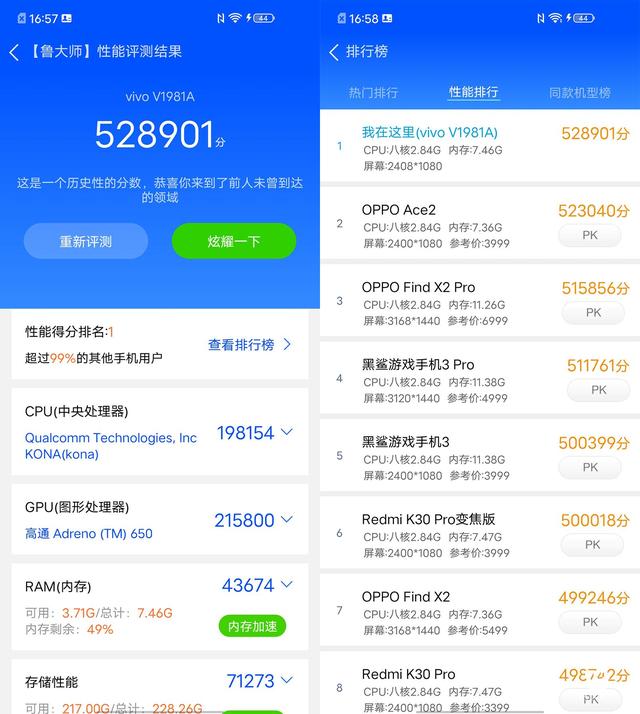Select the 性能排行 tab
This screenshot has height=714, width=640.
coord(473,93)
